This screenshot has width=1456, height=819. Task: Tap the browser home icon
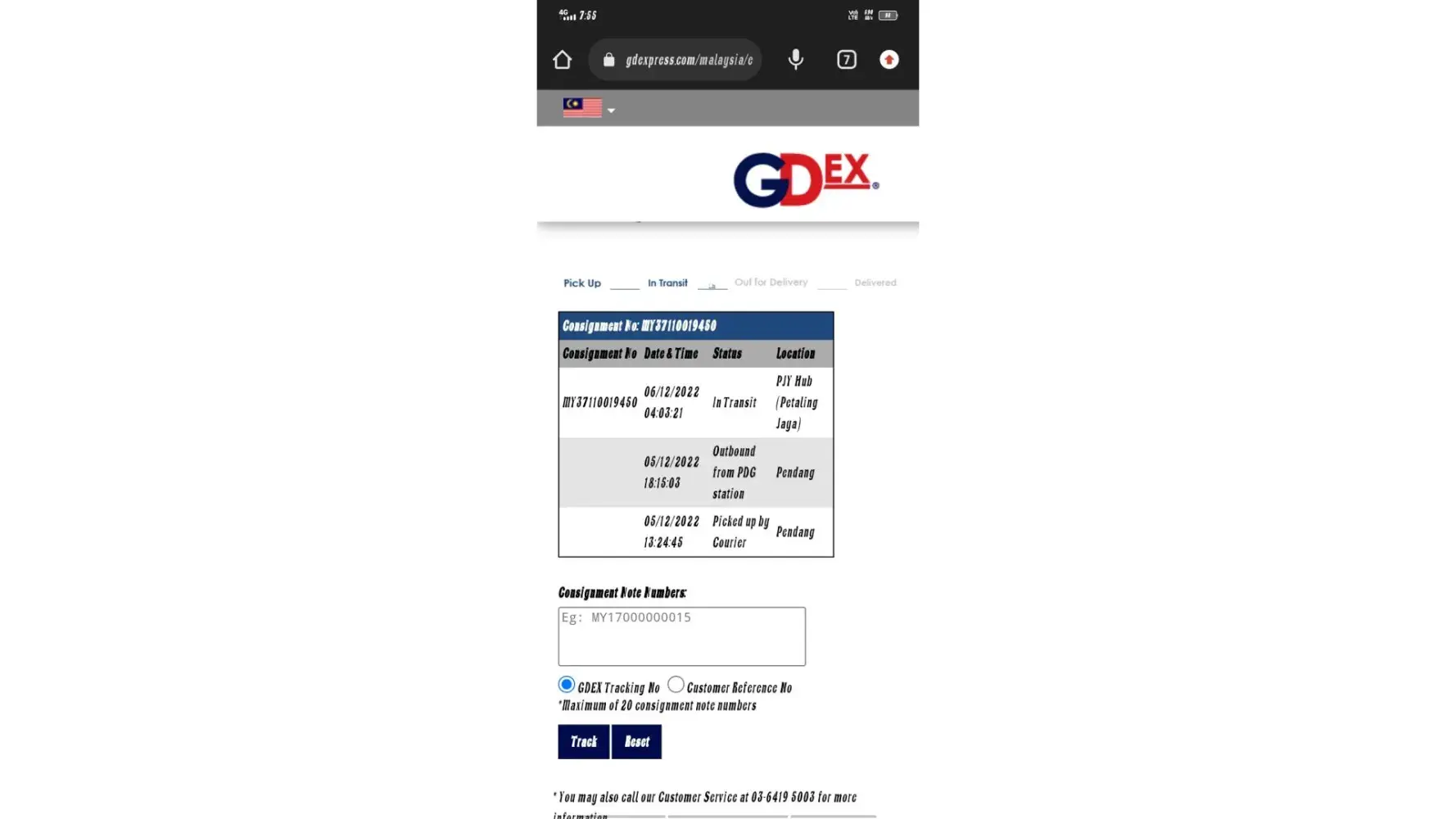click(562, 60)
